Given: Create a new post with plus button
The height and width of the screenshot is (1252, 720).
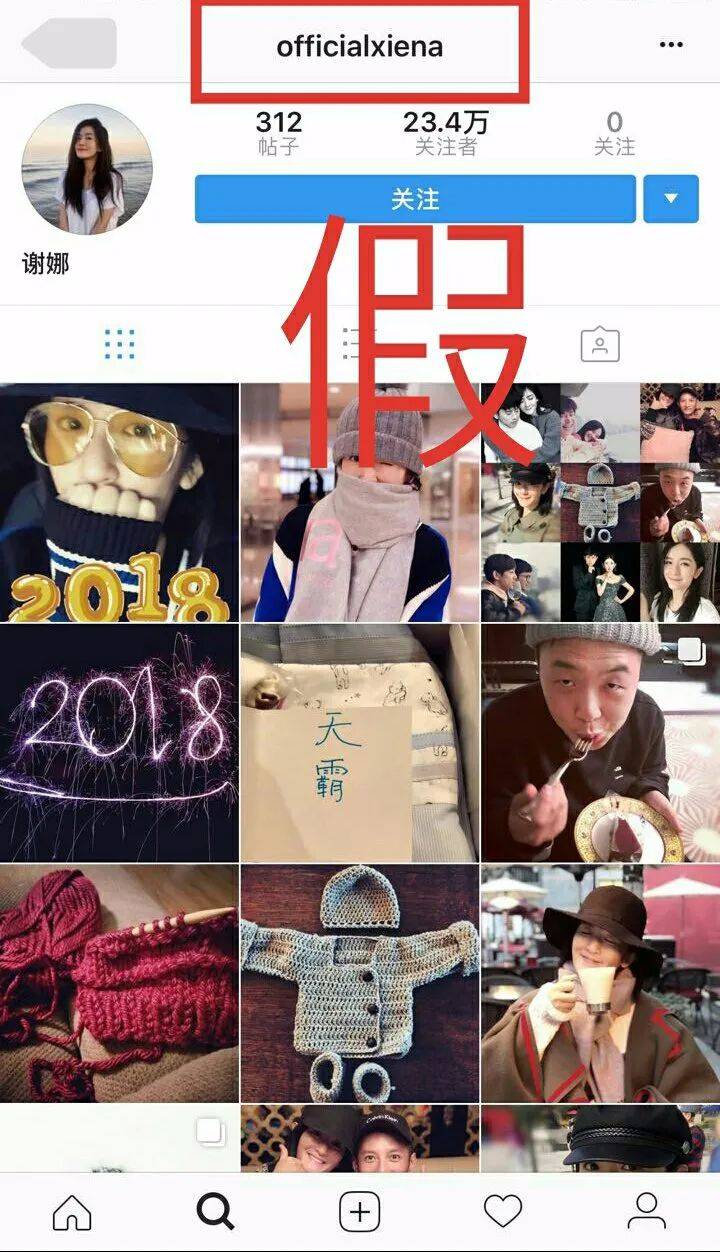Looking at the screenshot, I should tap(359, 1212).
